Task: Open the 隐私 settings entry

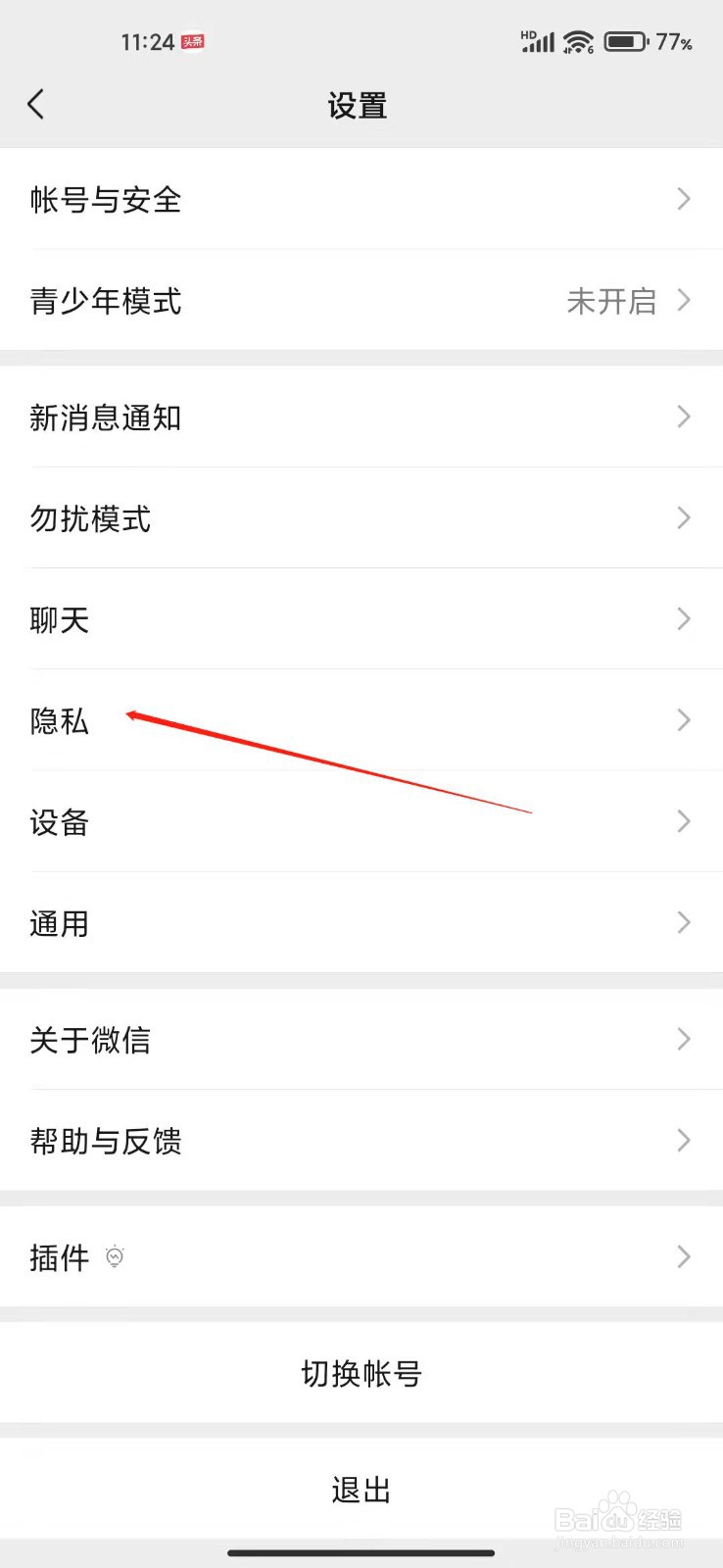Action: coord(361,721)
